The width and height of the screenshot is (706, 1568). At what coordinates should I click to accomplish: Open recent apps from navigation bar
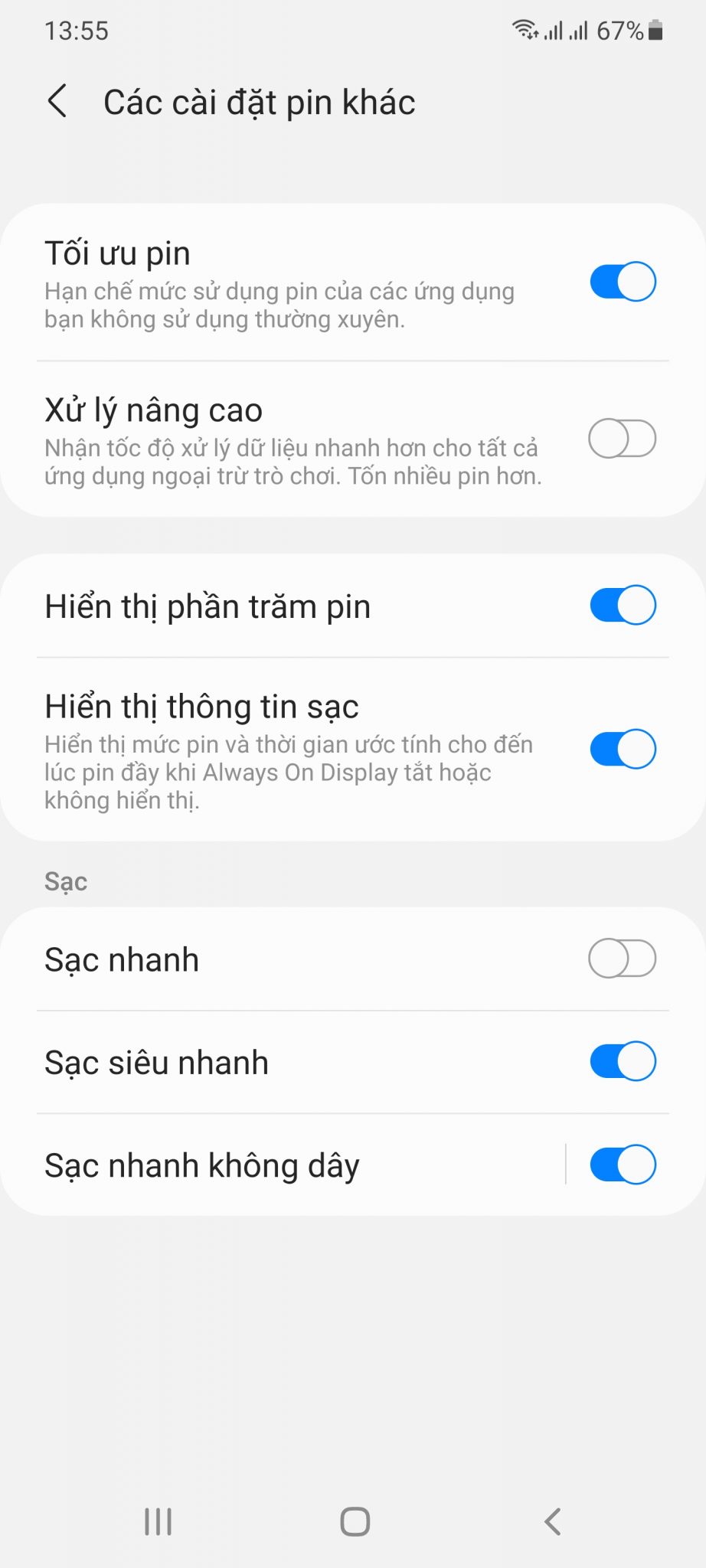click(159, 1521)
